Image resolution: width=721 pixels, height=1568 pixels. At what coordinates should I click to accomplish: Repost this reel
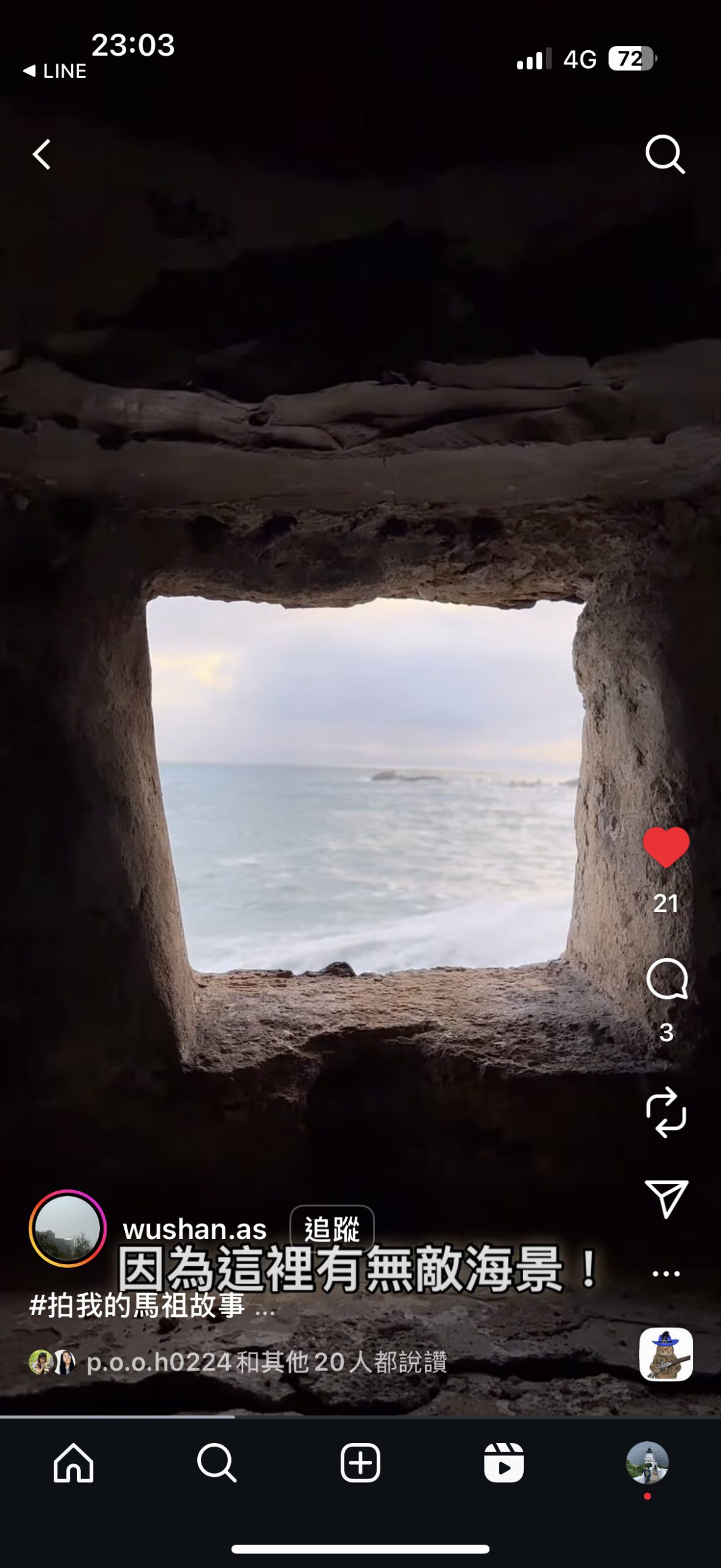tap(666, 1112)
